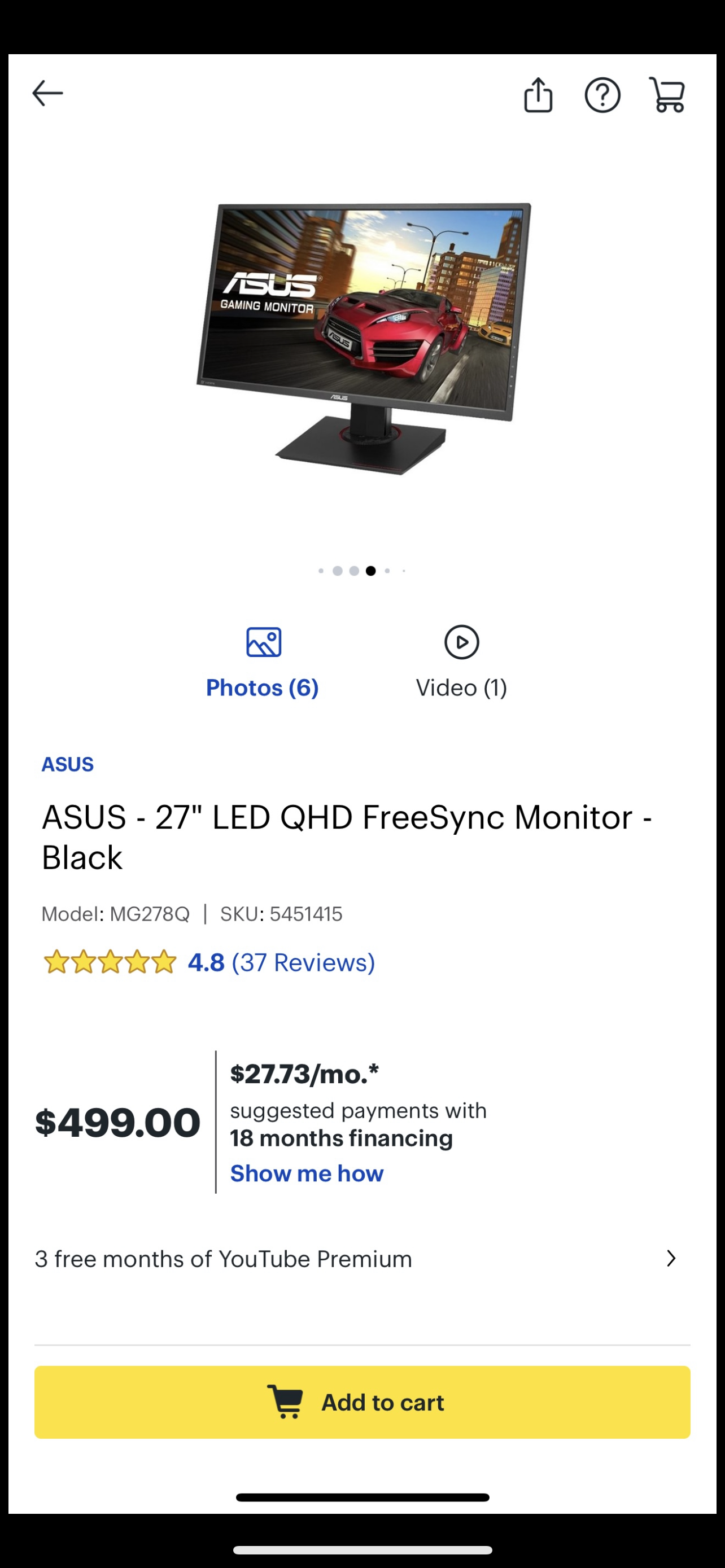Open the ASUS monitor product image
The height and width of the screenshot is (1568, 725).
click(363, 339)
